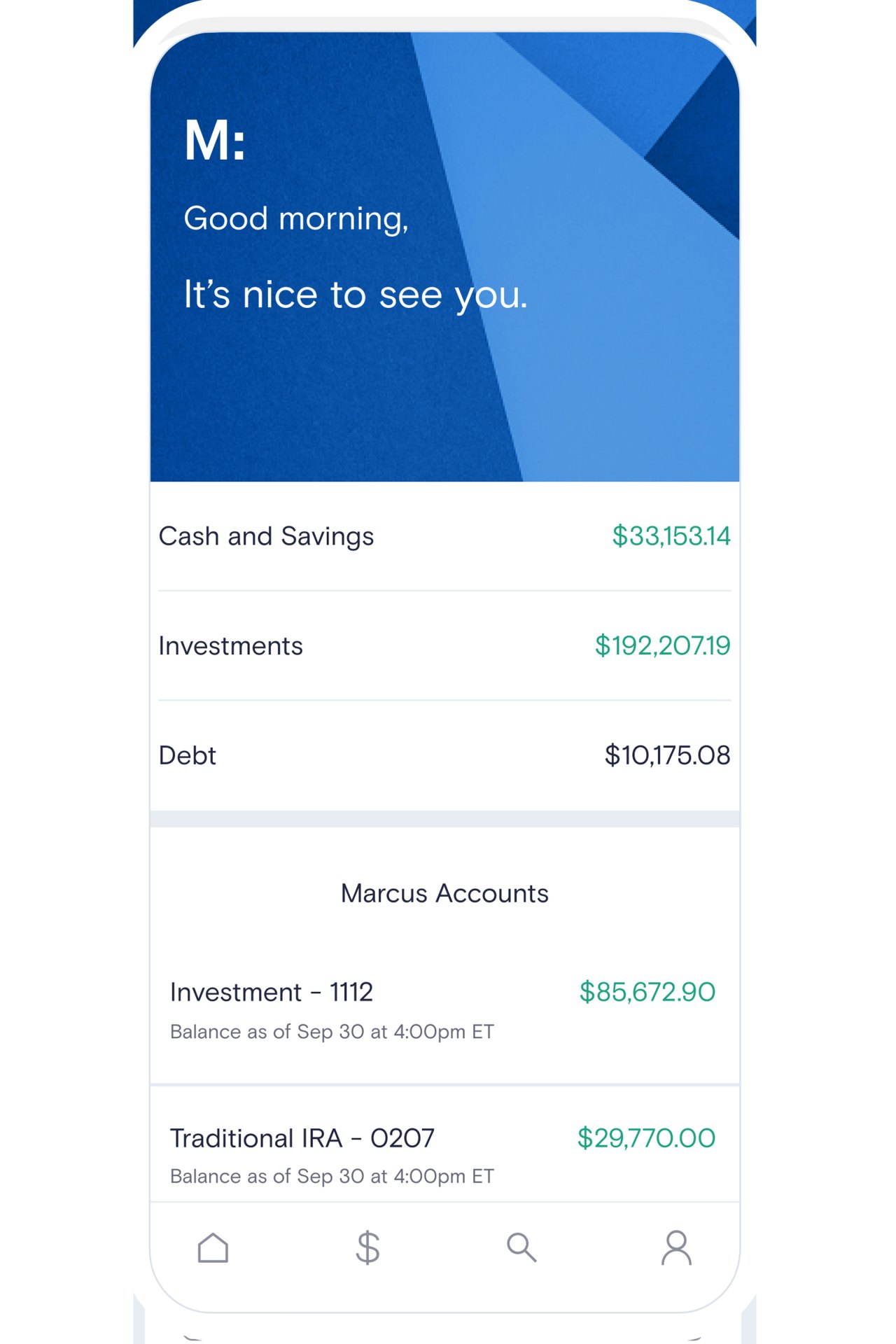Click the Sep 30 balance timestamp under Investment
This screenshot has height=1344, width=896.
pyautogui.click(x=332, y=1031)
